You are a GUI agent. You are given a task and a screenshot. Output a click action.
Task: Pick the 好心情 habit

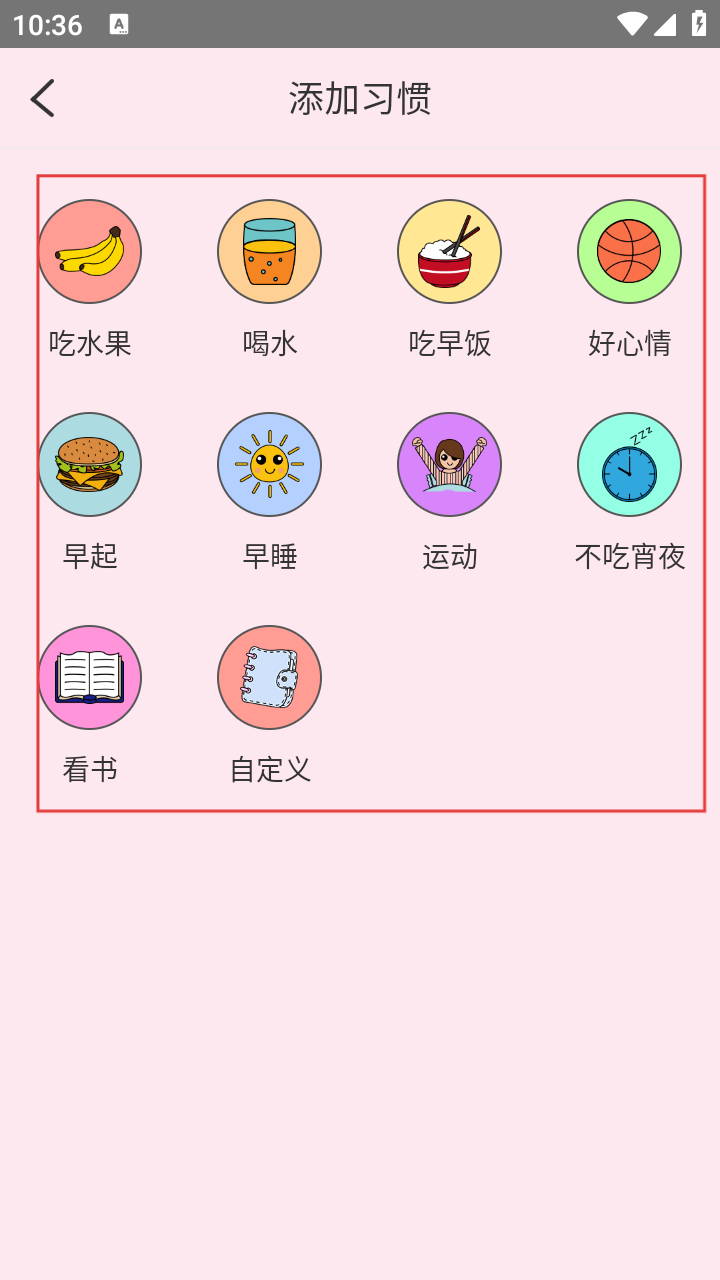pos(629,252)
